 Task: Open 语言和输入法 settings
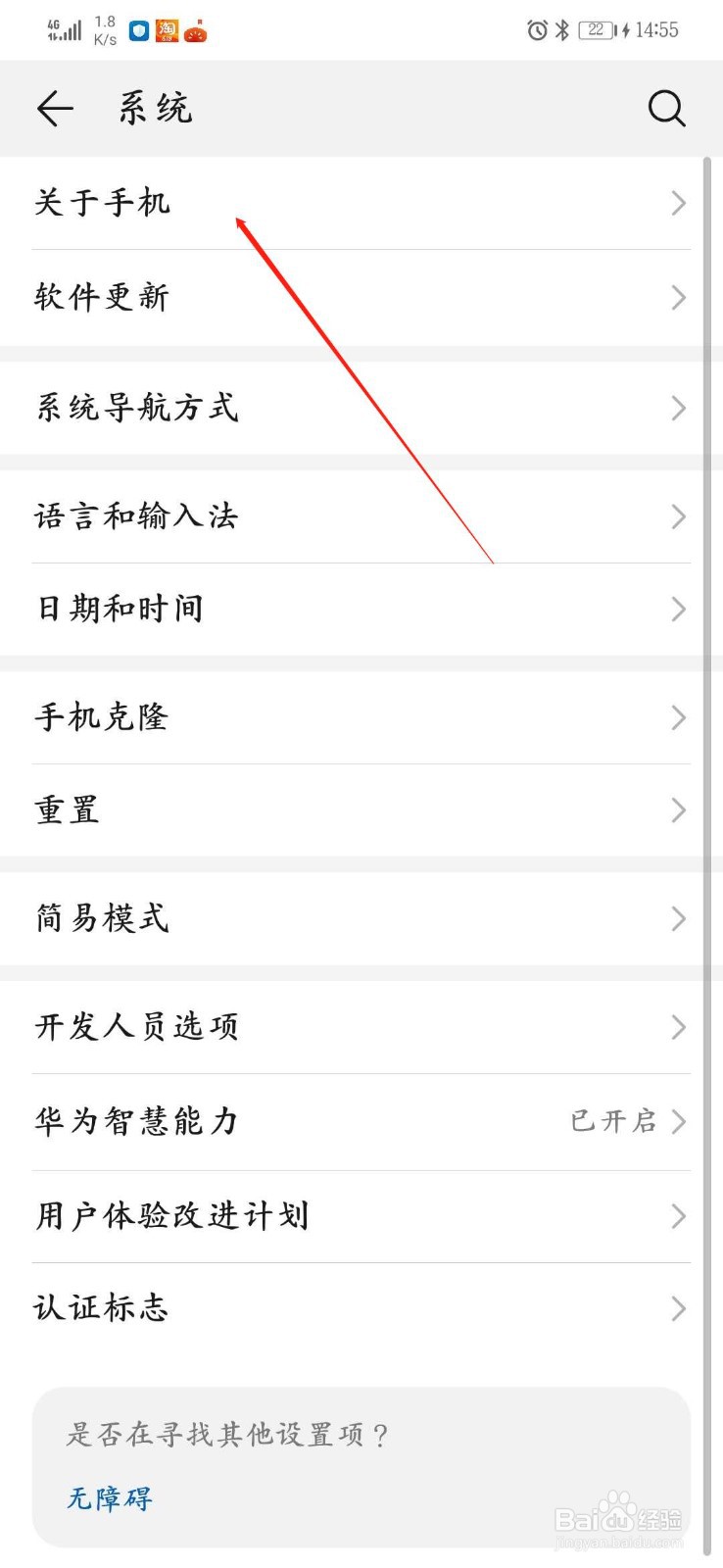click(x=137, y=516)
